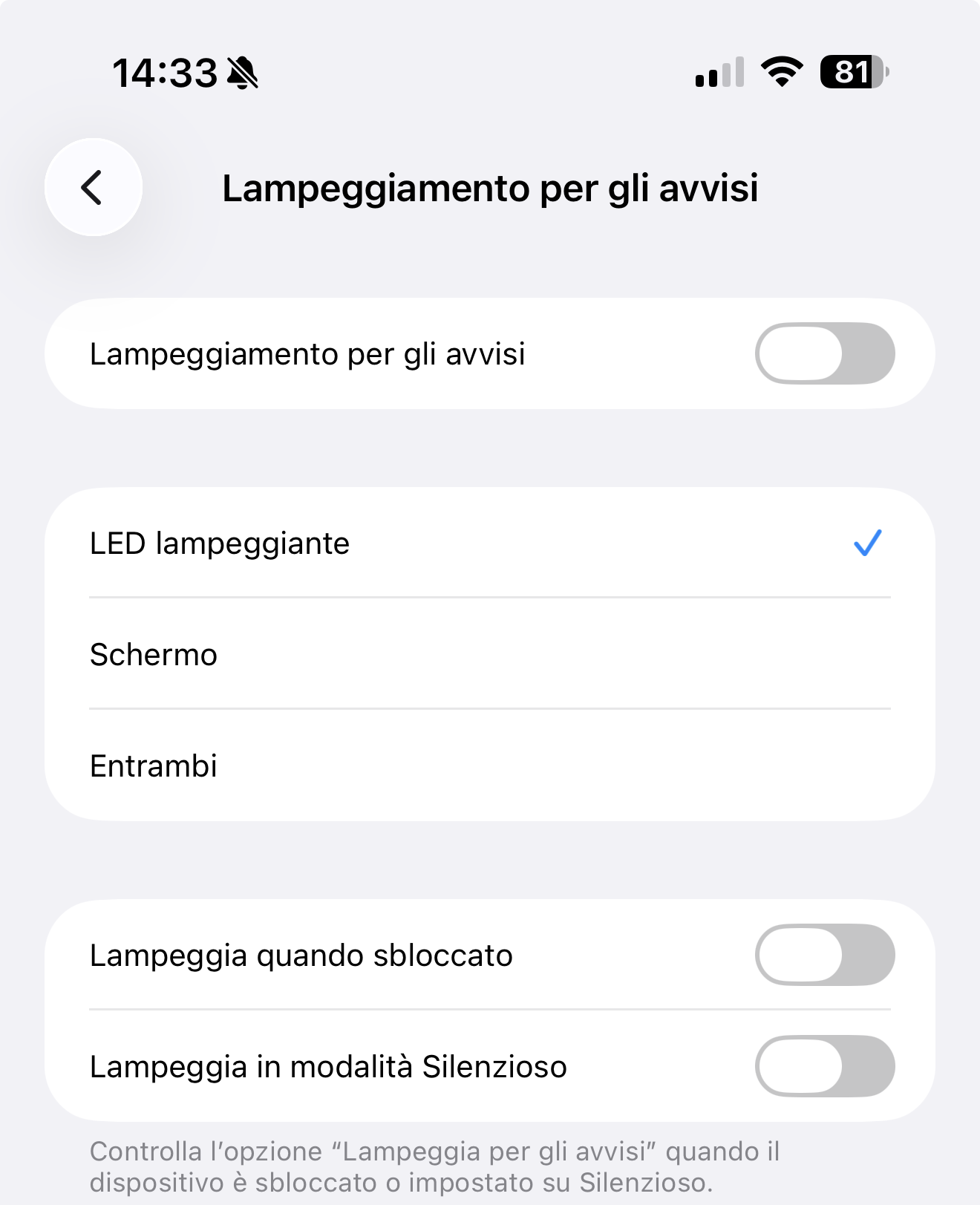Turn on Lampeggia quando sbloccato

click(824, 955)
